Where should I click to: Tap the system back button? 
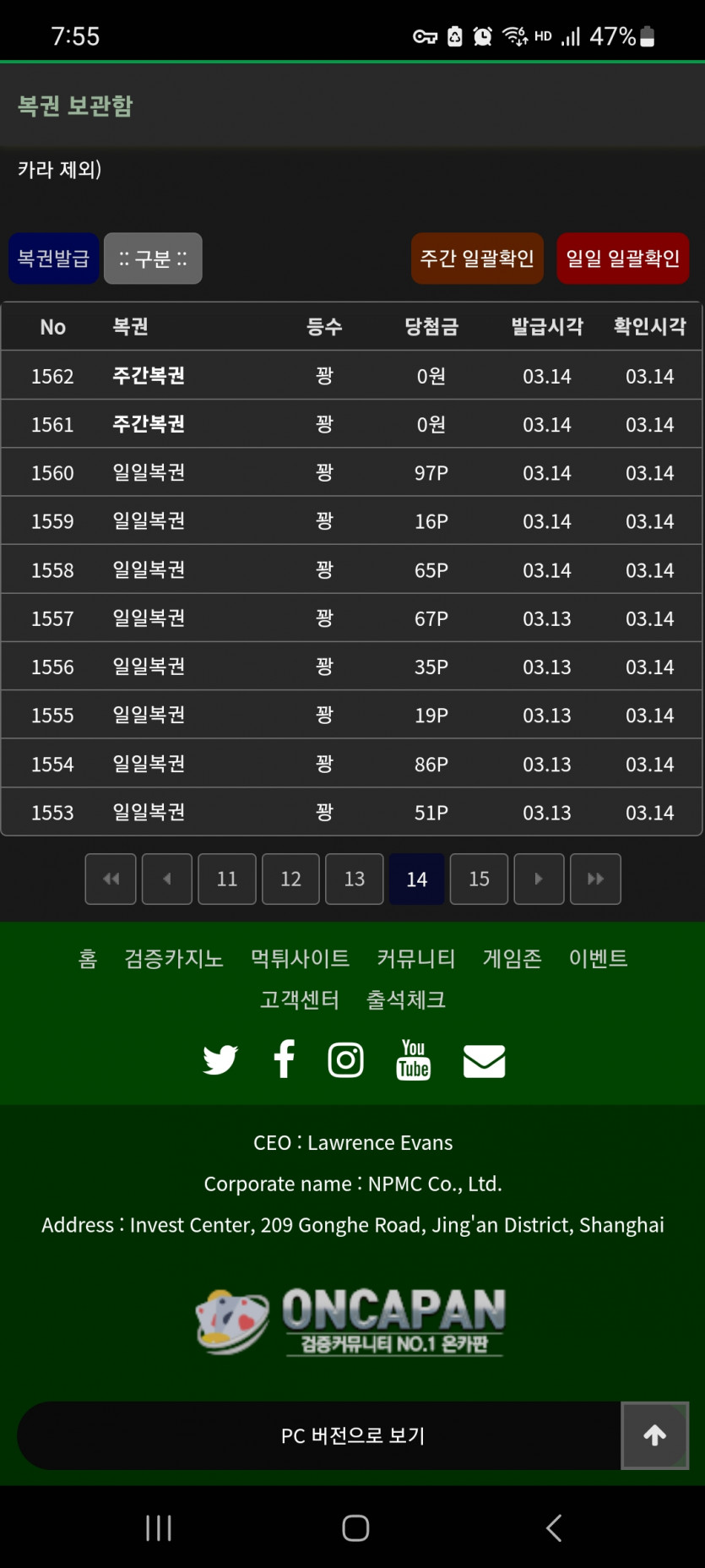554,1527
